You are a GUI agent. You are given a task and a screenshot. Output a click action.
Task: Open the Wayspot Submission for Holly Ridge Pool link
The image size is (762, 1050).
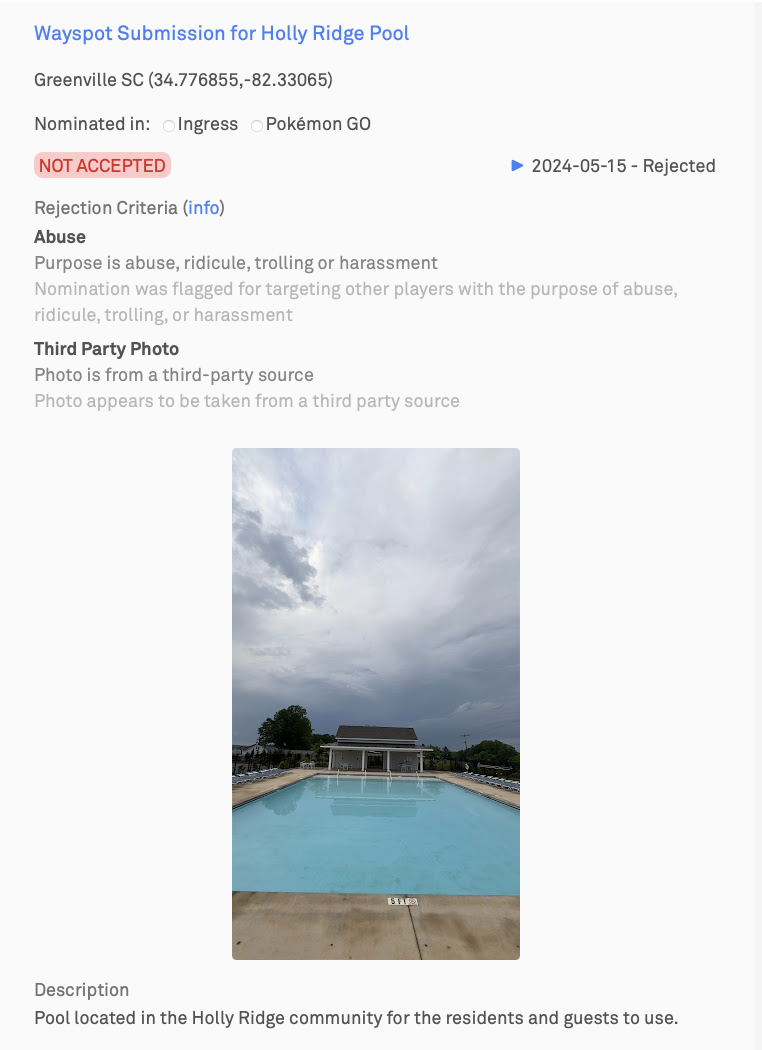point(221,33)
